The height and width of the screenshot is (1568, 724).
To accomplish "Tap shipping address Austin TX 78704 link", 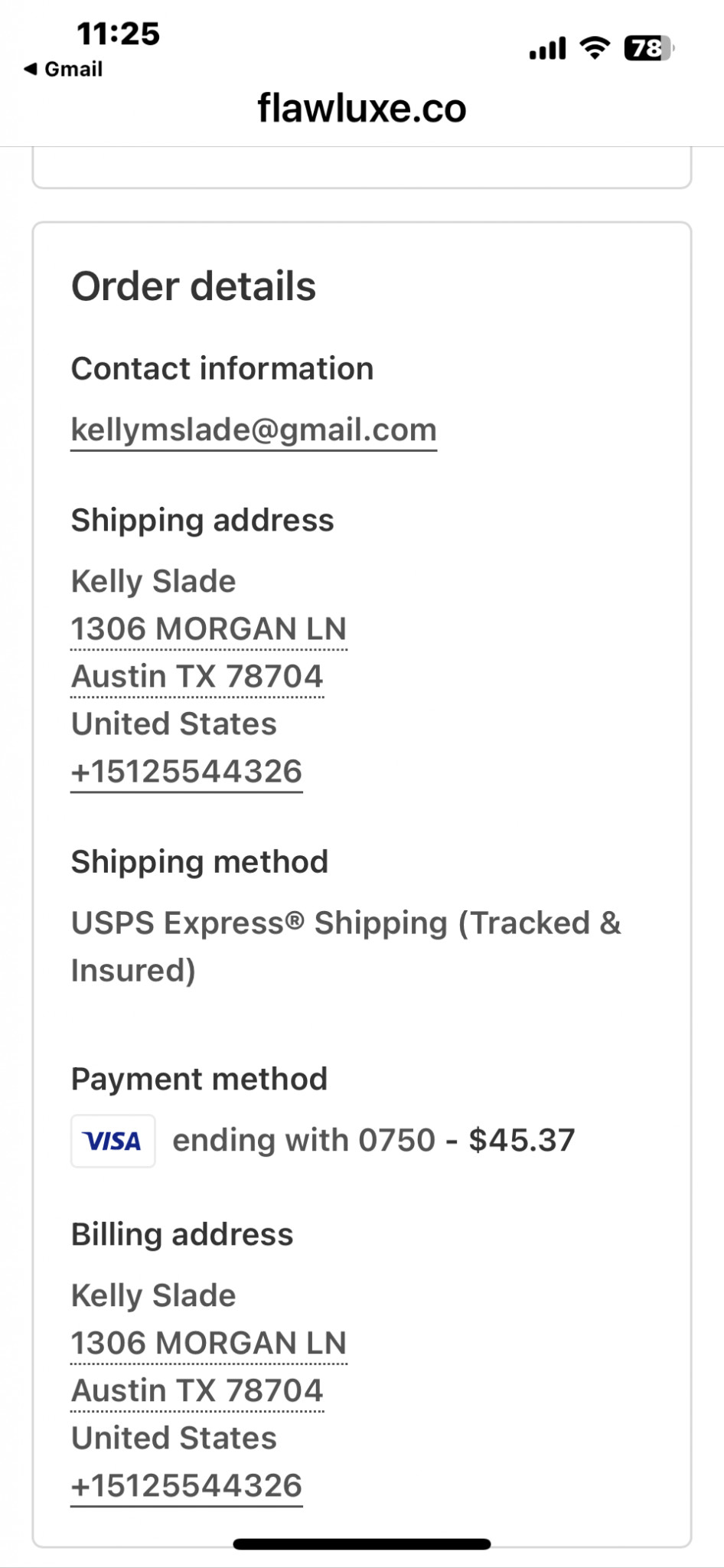I will click(197, 677).
